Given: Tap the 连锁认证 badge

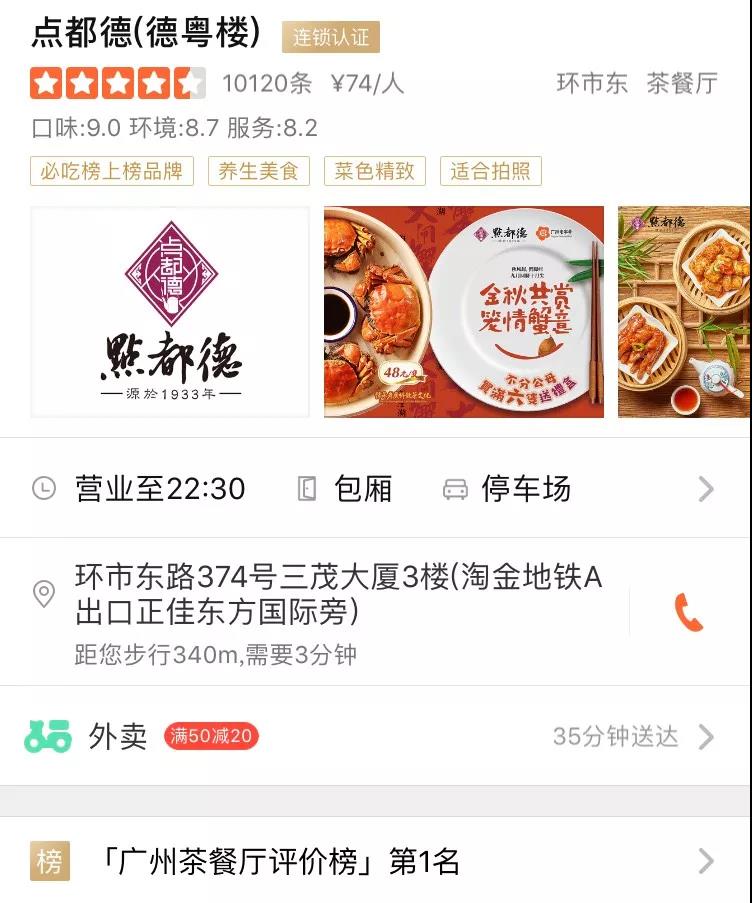Looking at the screenshot, I should (x=331, y=37).
